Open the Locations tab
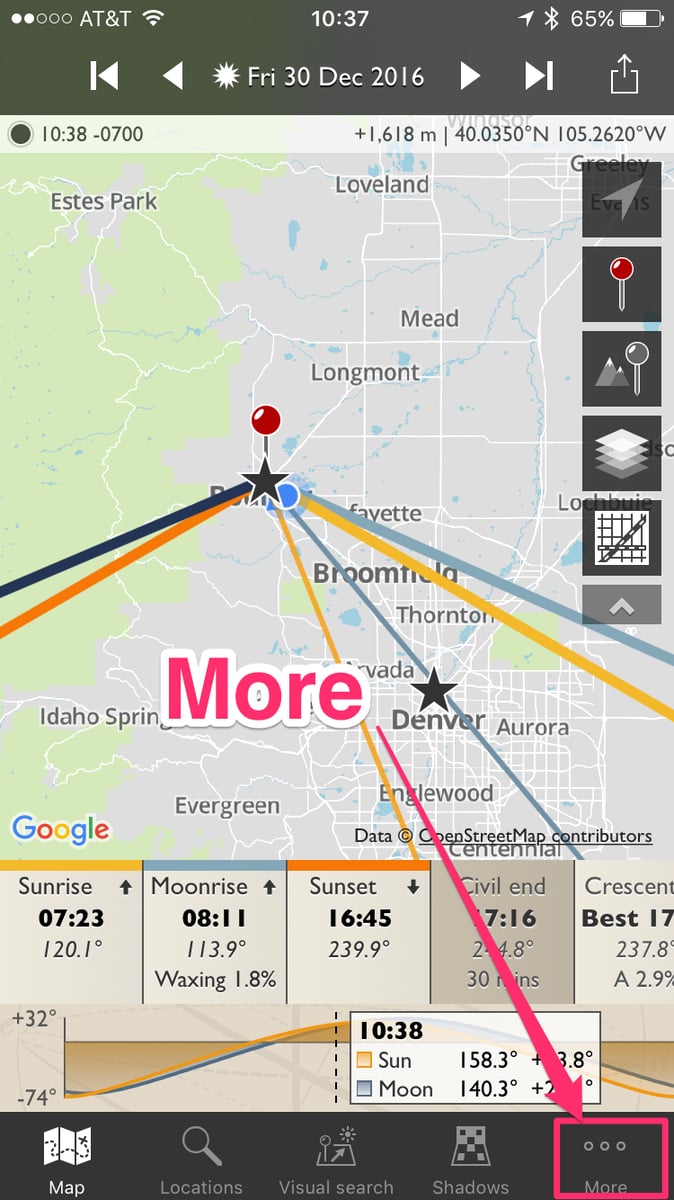Image resolution: width=674 pixels, height=1200 pixels. tap(201, 1158)
